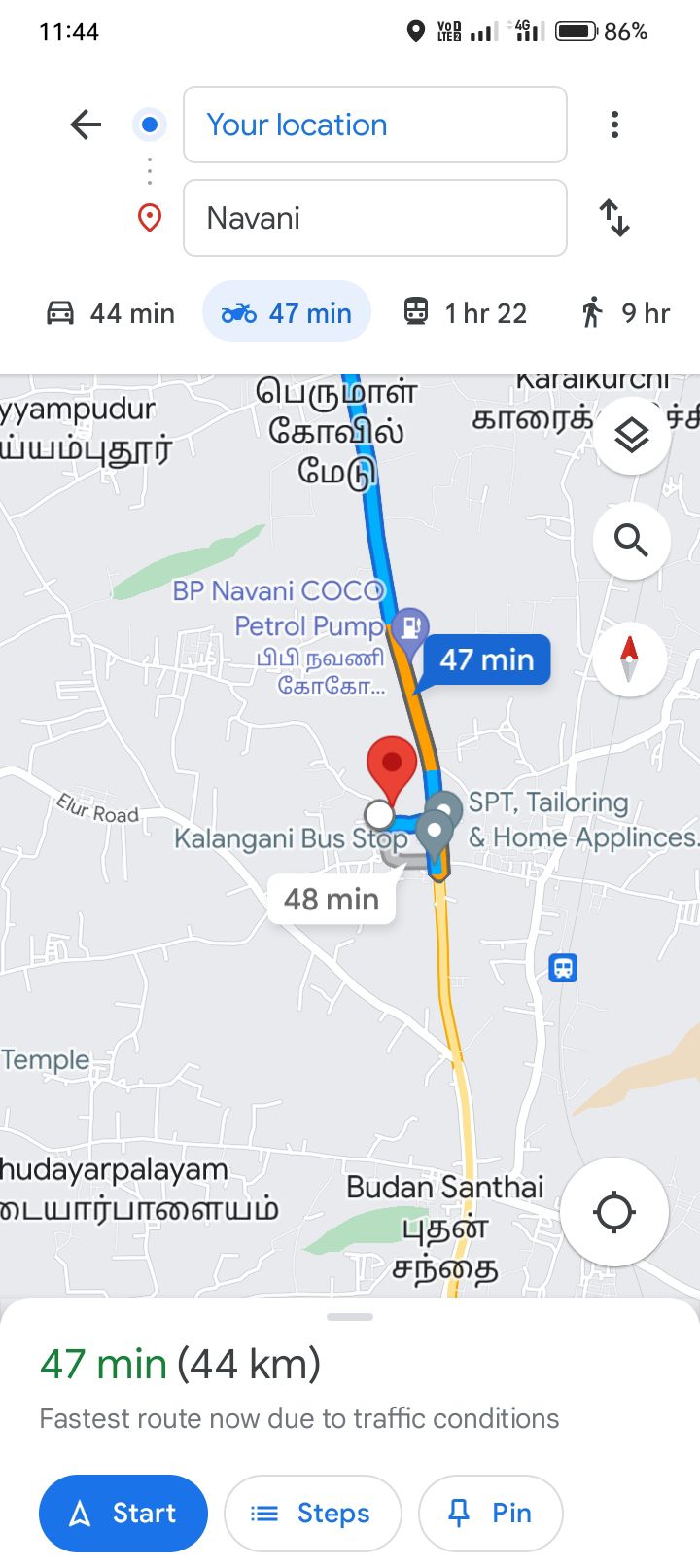This screenshot has height=1568, width=700.
Task: Go back using the arrow
Action: tap(86, 125)
